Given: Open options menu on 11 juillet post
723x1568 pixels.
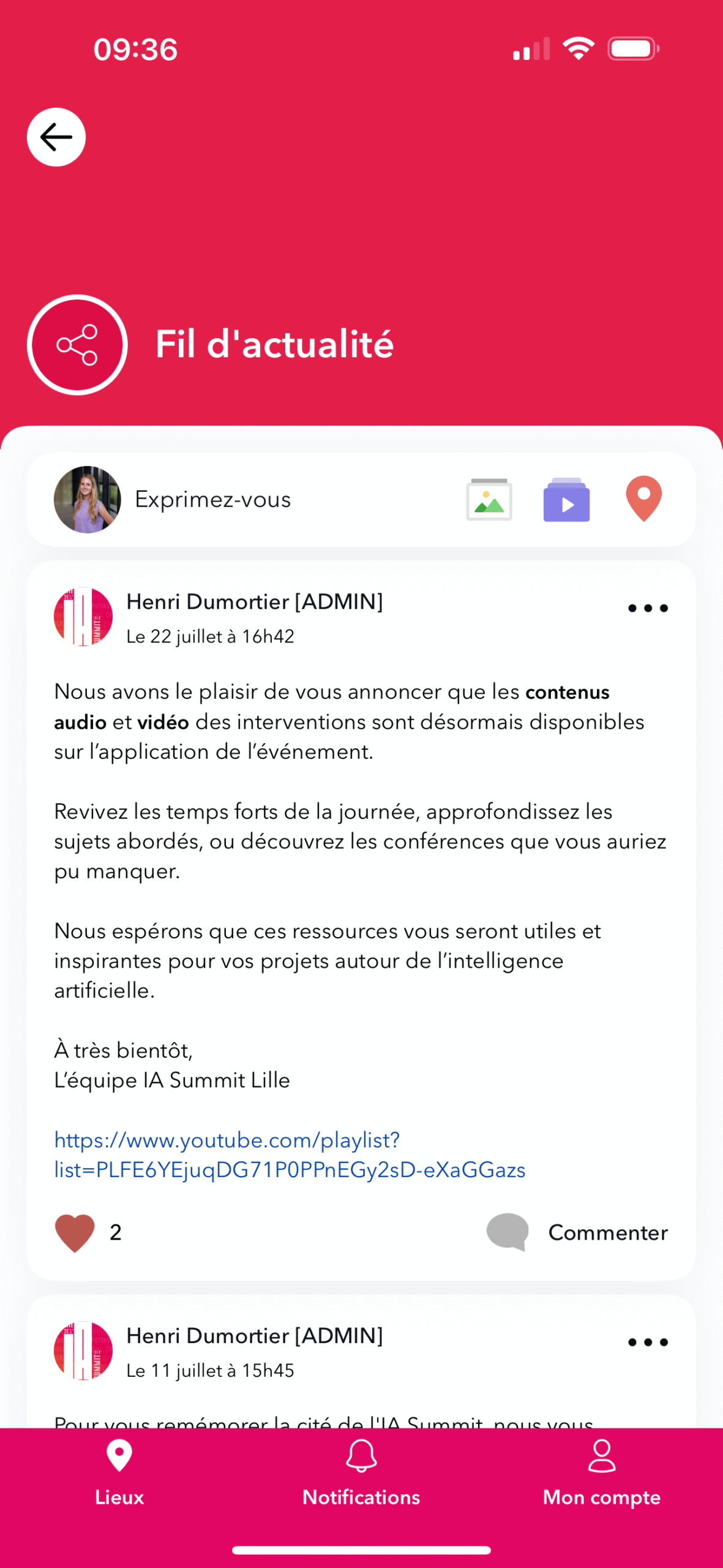Looking at the screenshot, I should pos(648,1342).
